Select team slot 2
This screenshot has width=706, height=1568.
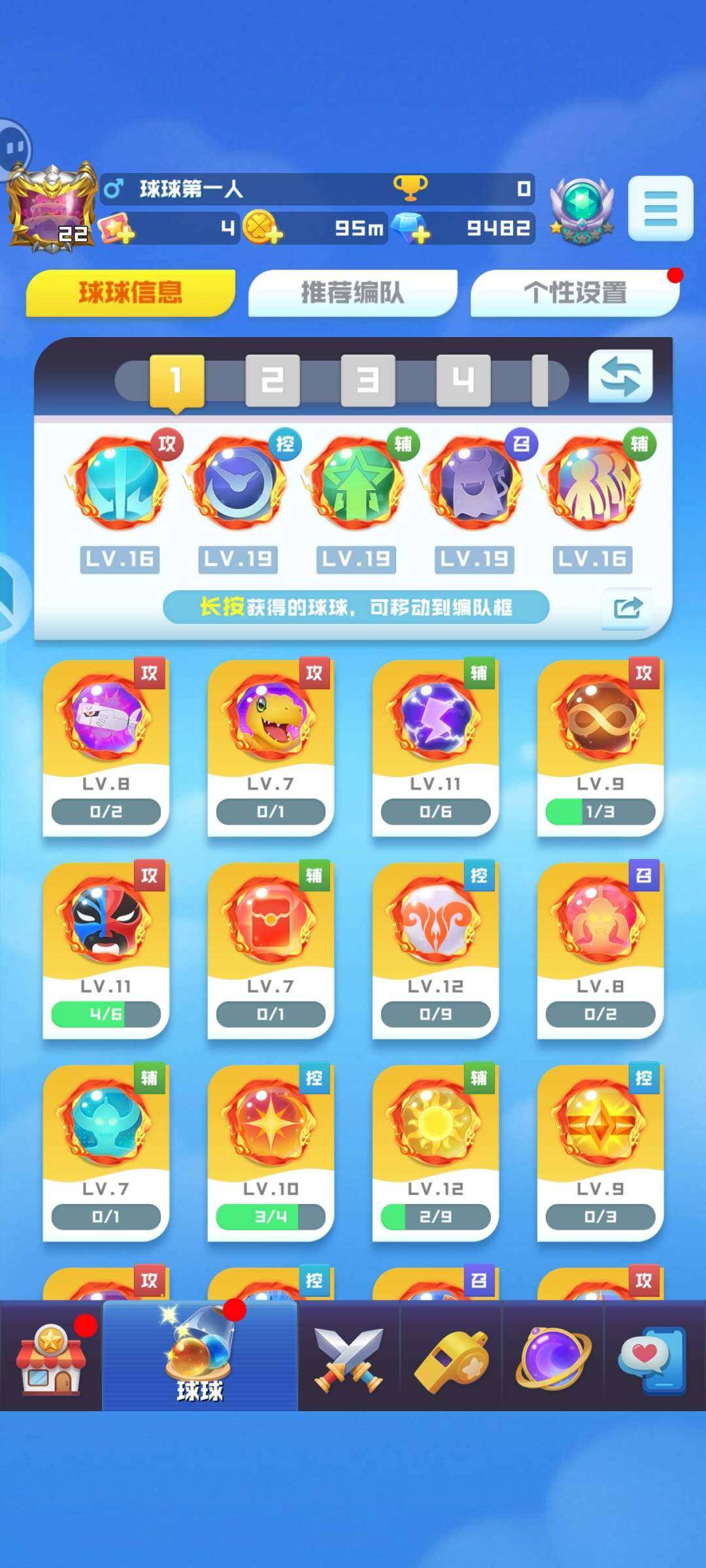(x=272, y=380)
